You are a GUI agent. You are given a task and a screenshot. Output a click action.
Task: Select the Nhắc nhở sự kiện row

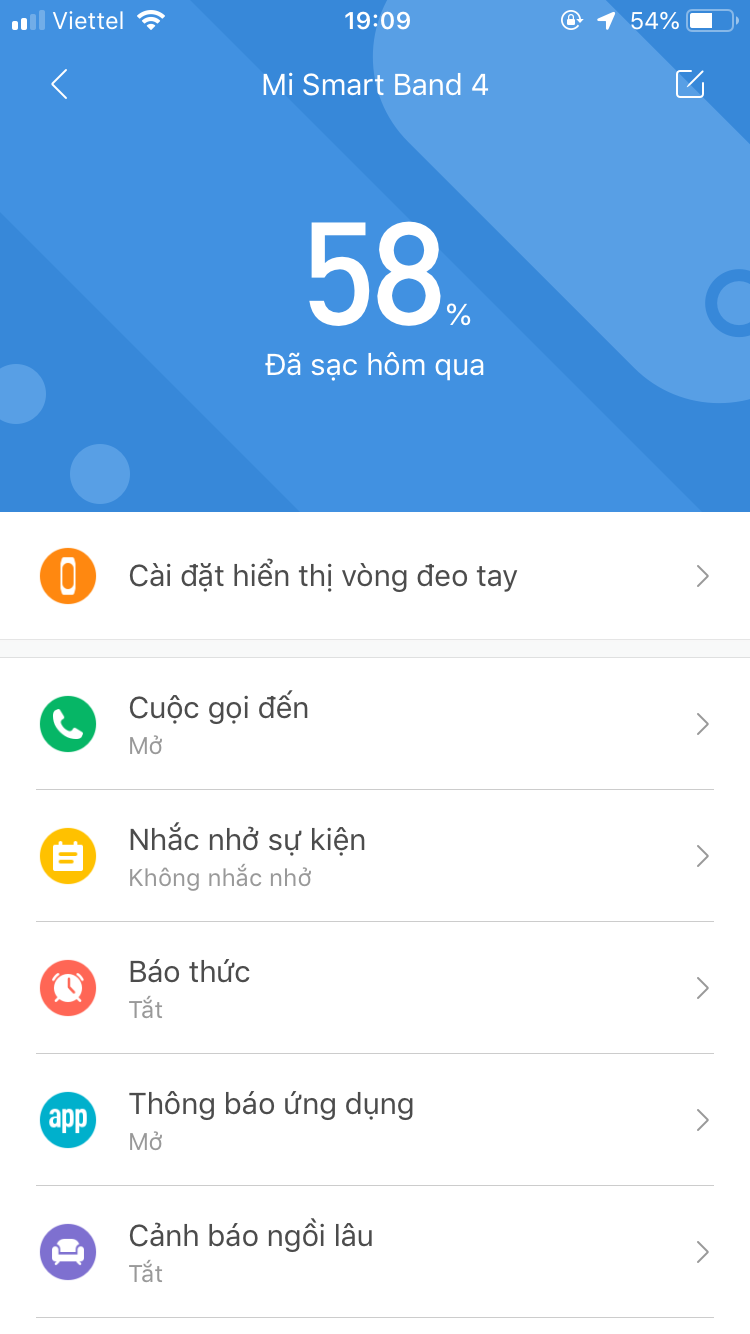point(375,856)
